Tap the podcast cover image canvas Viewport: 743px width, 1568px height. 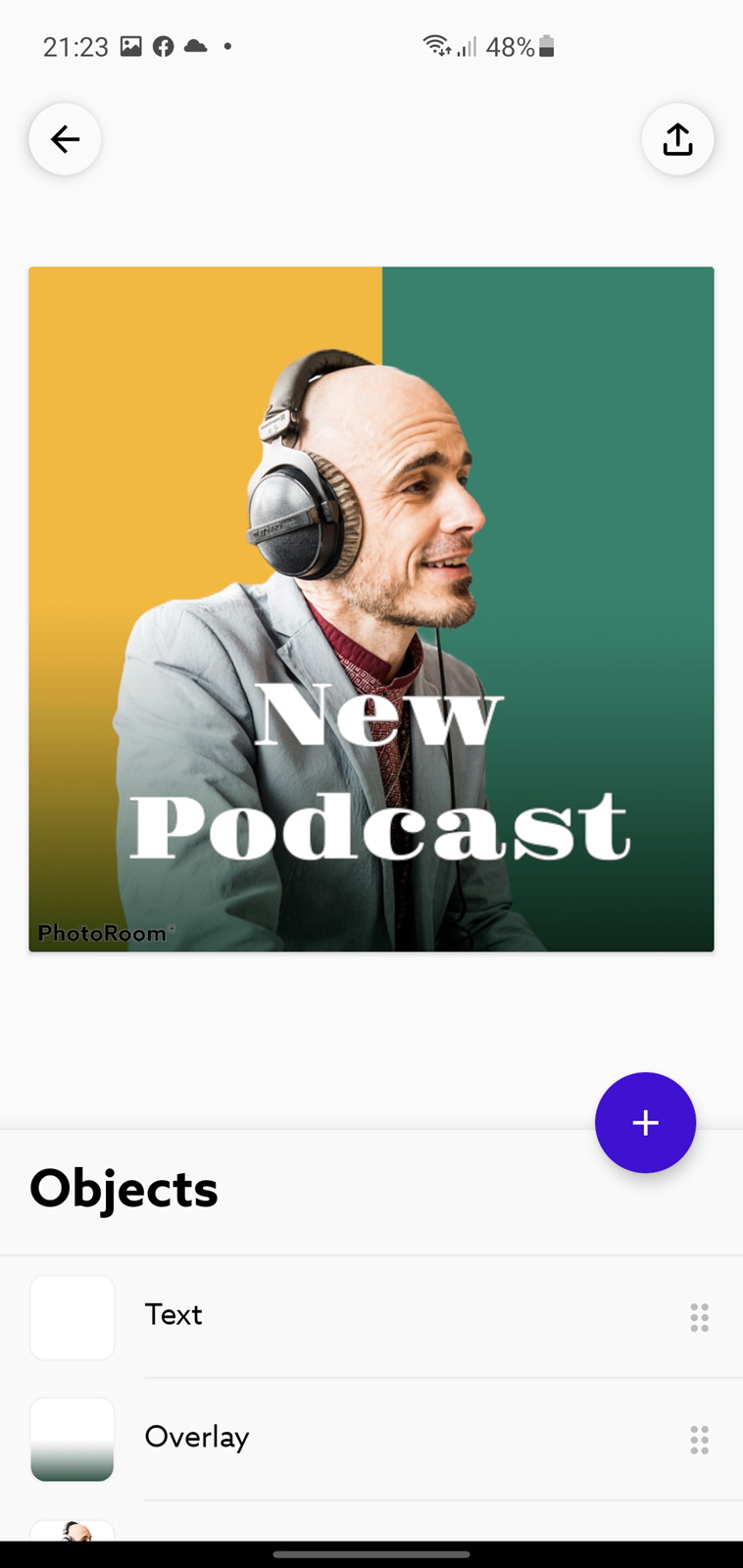coord(371,609)
